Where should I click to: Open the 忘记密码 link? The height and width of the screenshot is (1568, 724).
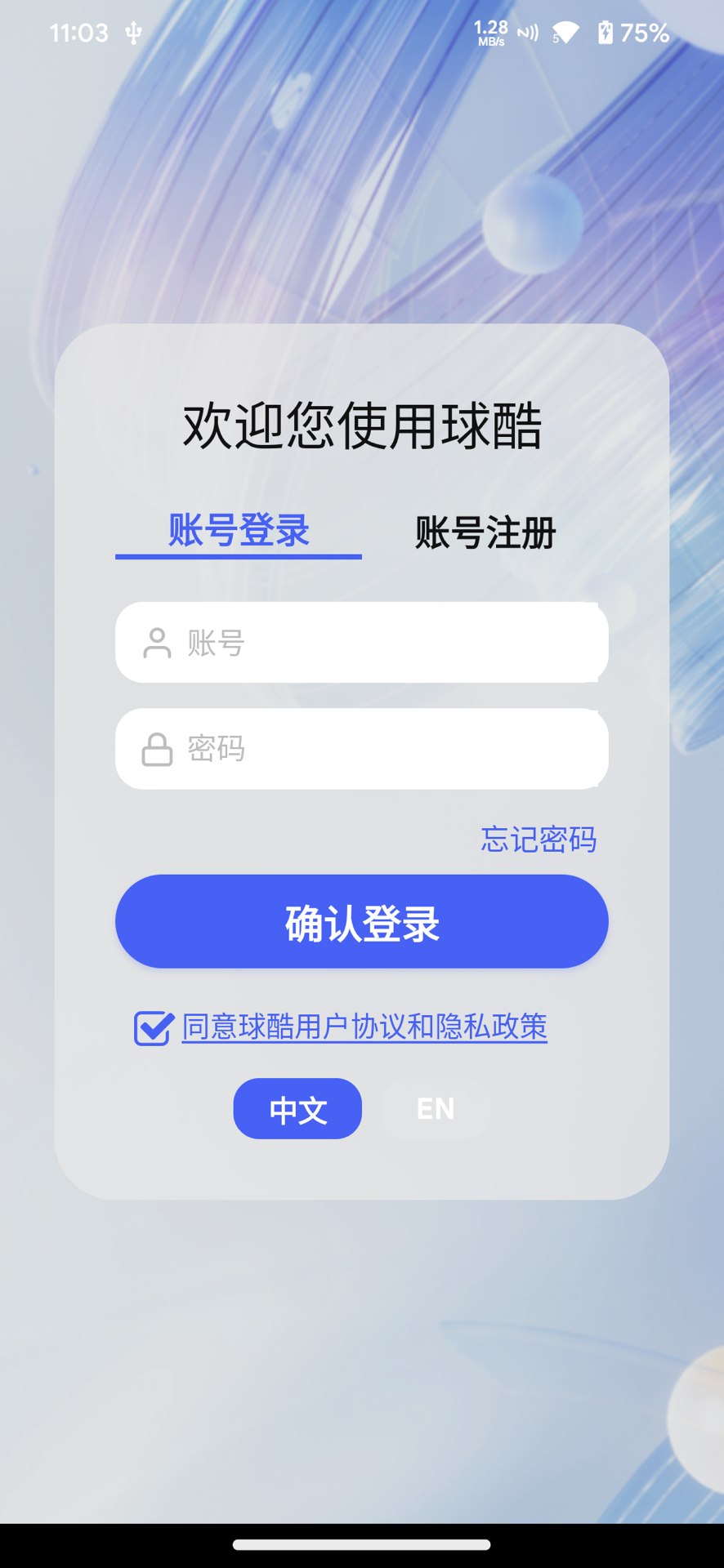tap(538, 840)
